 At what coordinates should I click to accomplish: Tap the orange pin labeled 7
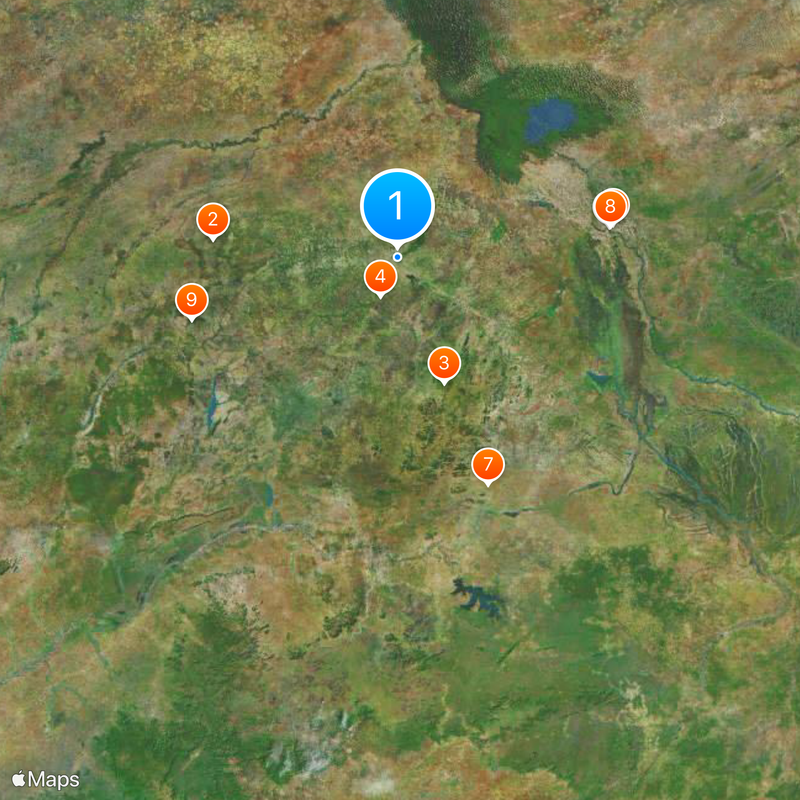[x=488, y=464]
